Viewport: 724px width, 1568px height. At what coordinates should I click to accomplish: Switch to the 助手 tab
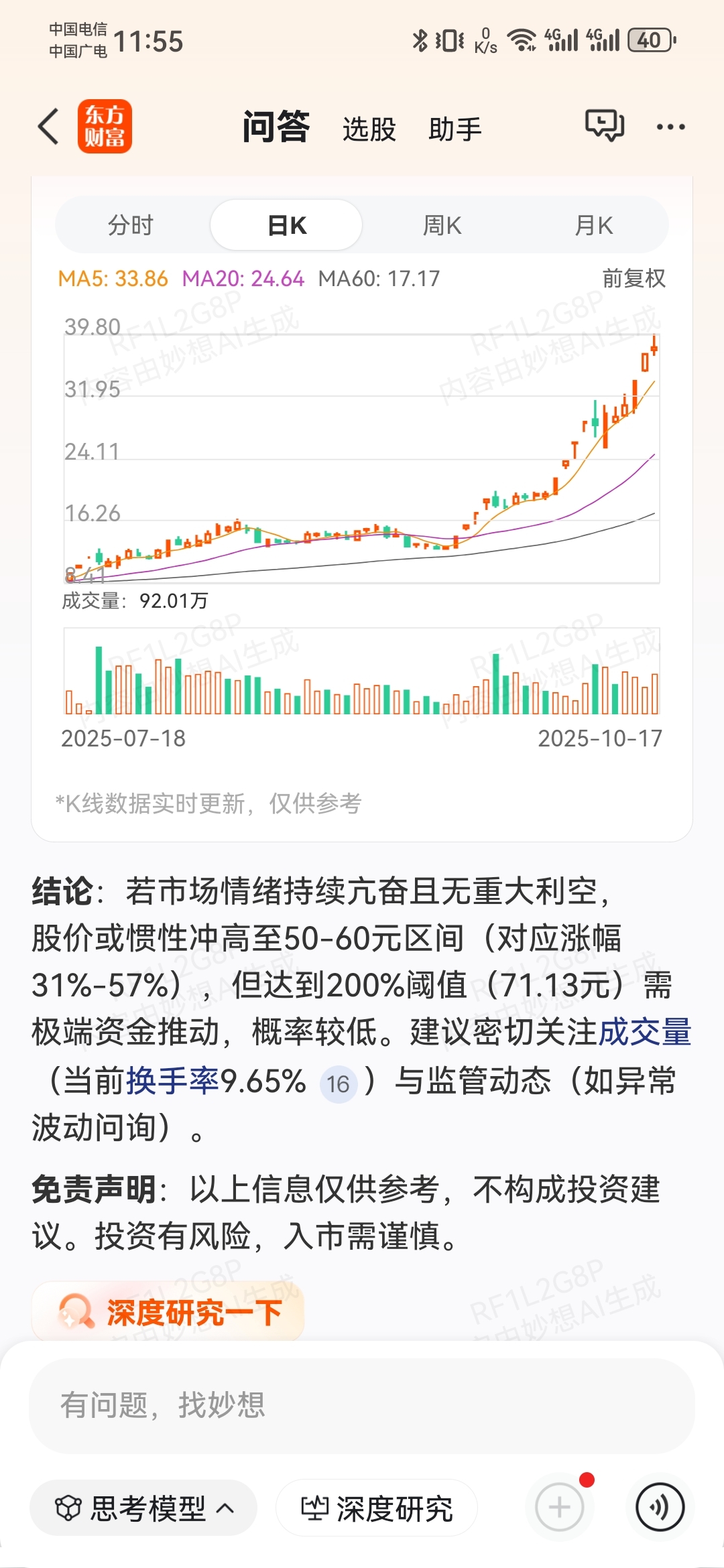pyautogui.click(x=455, y=129)
